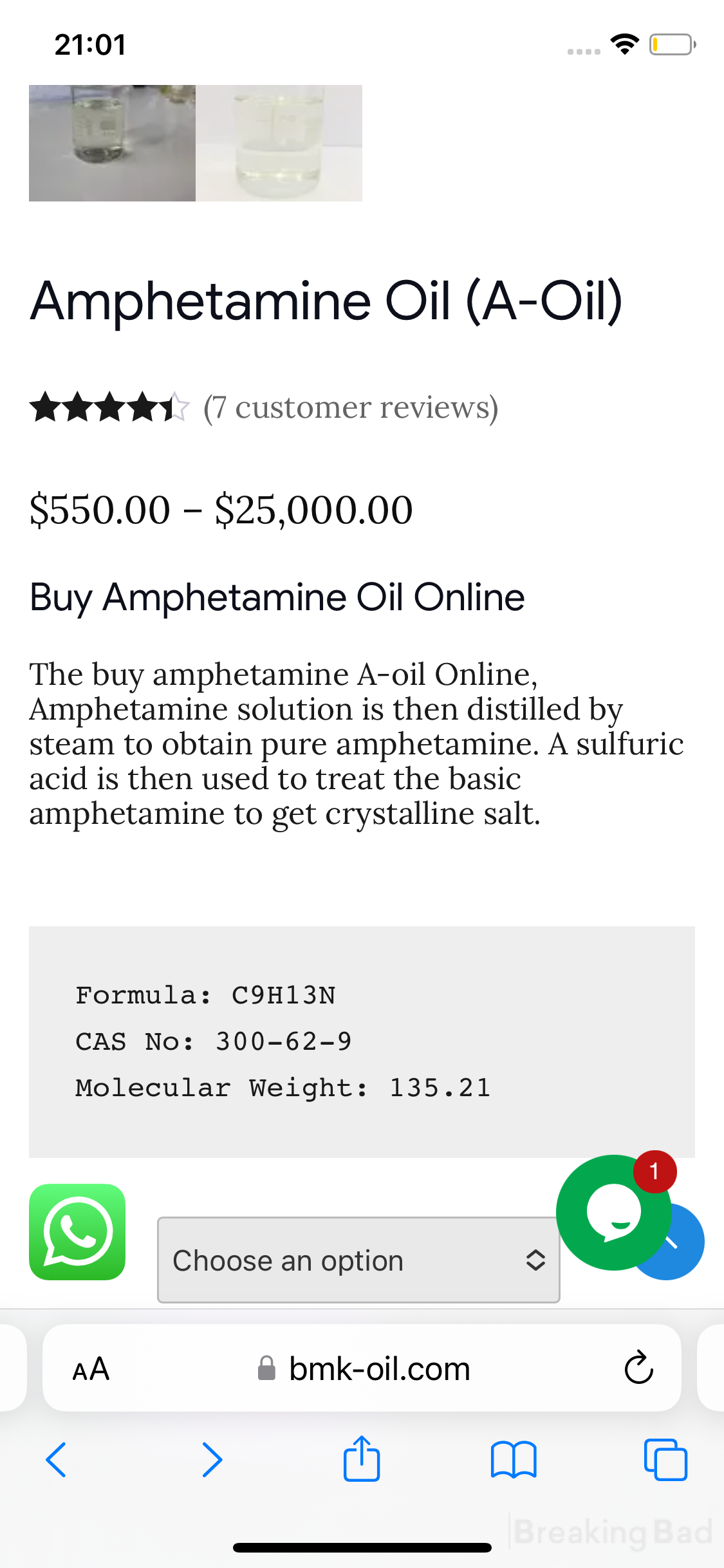Open the WhatsApp contact button
Screen dimensions: 724x1568
77,1232
